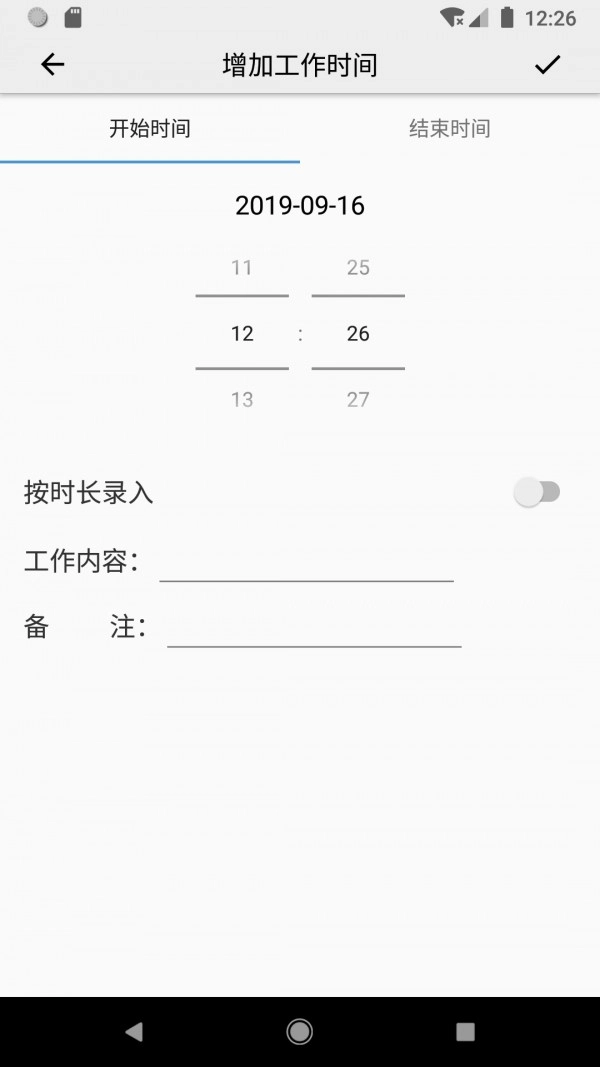
Task: Focus the 备注 text field
Action: click(x=314, y=629)
